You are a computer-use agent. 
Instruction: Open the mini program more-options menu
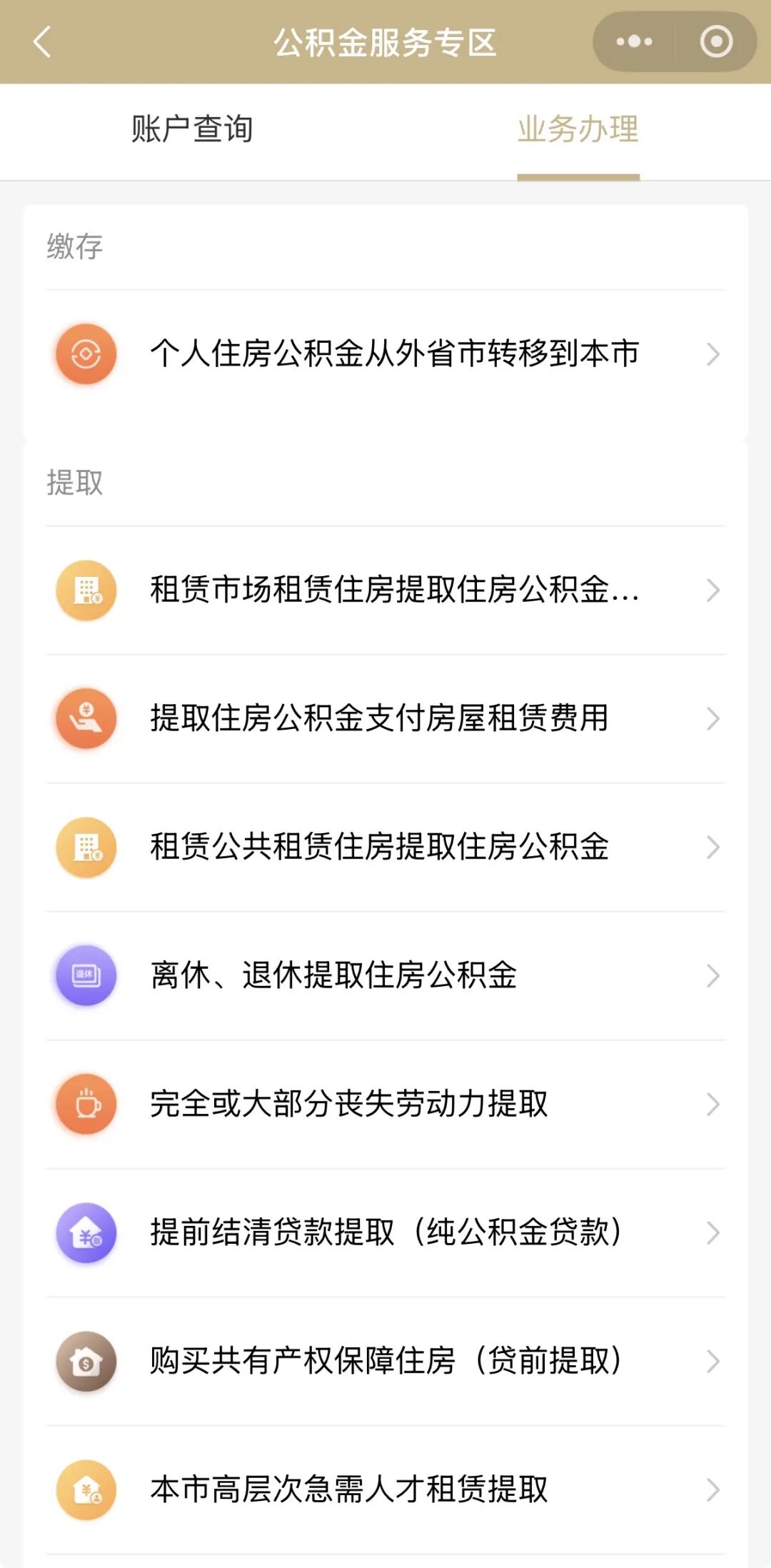[634, 42]
